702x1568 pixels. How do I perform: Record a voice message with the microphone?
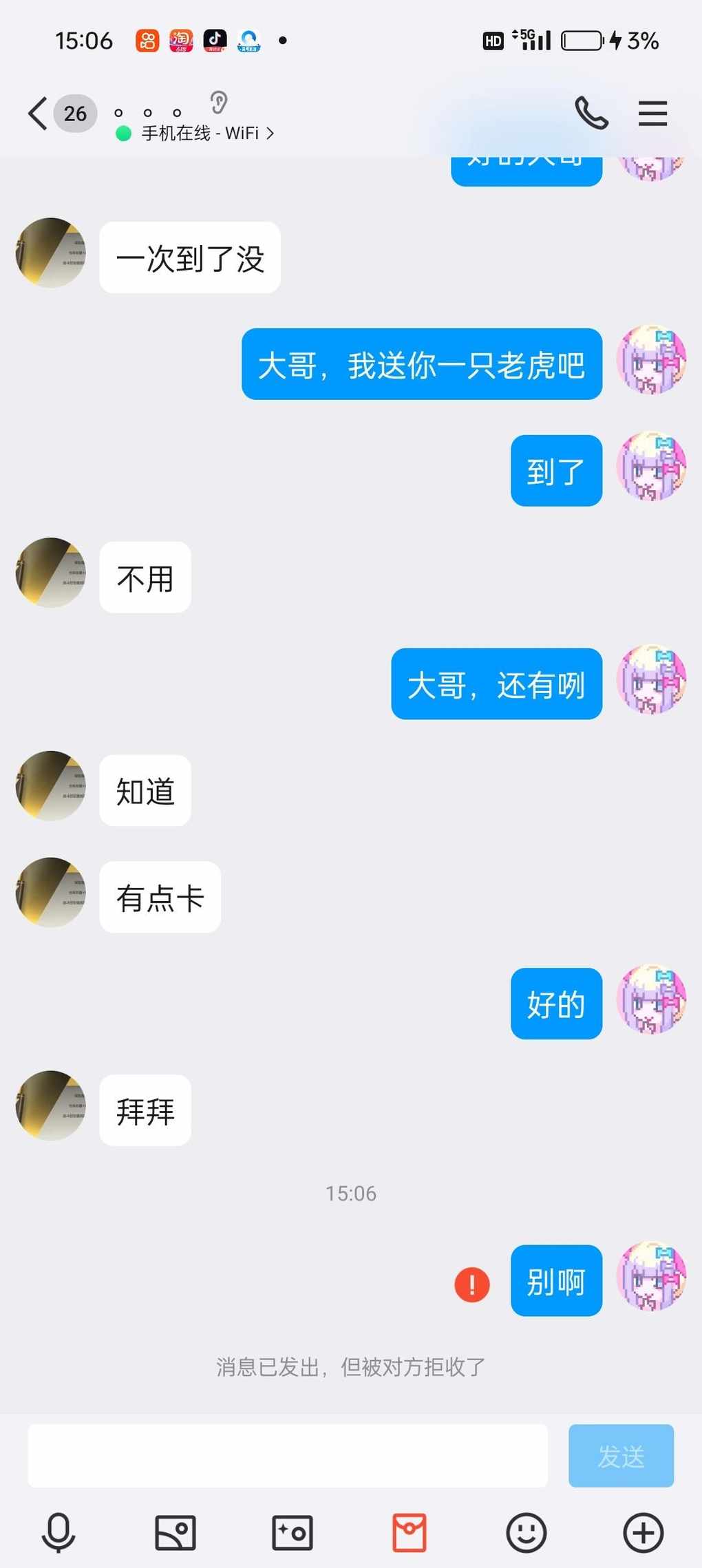coord(58,1533)
